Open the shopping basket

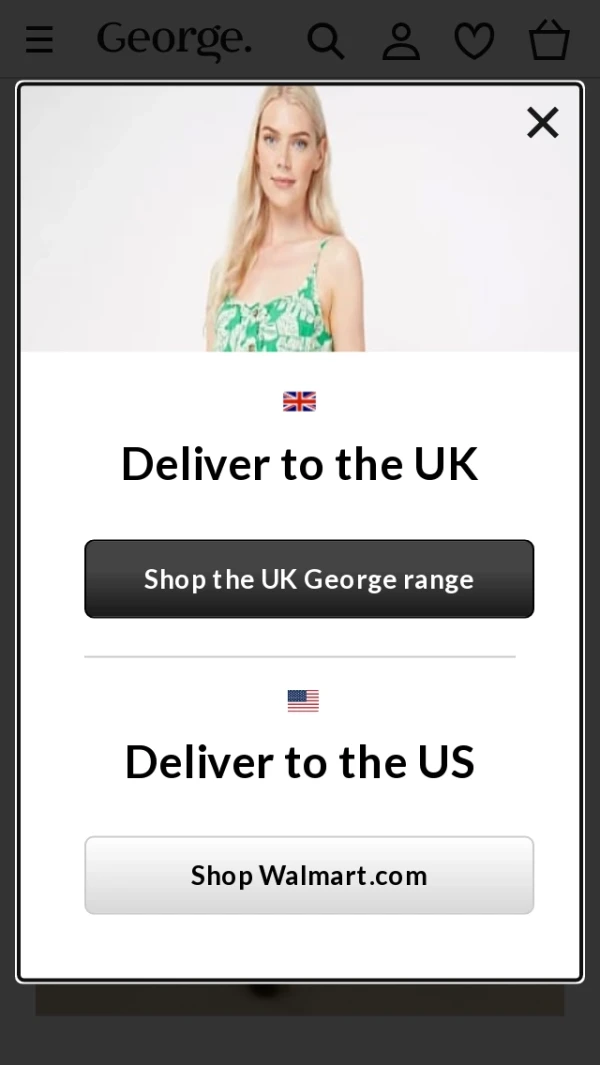click(548, 41)
